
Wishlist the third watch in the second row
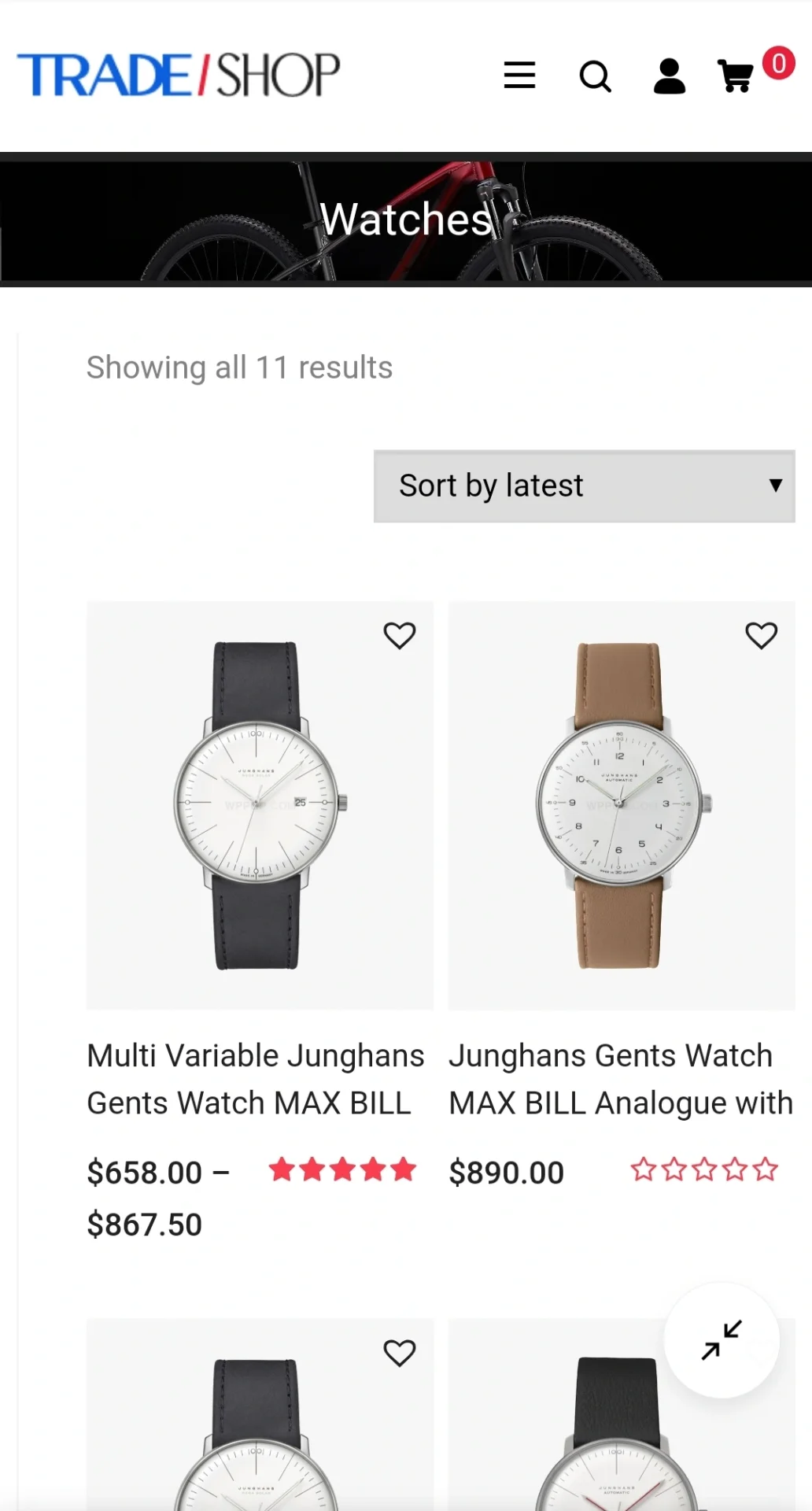click(x=399, y=1353)
